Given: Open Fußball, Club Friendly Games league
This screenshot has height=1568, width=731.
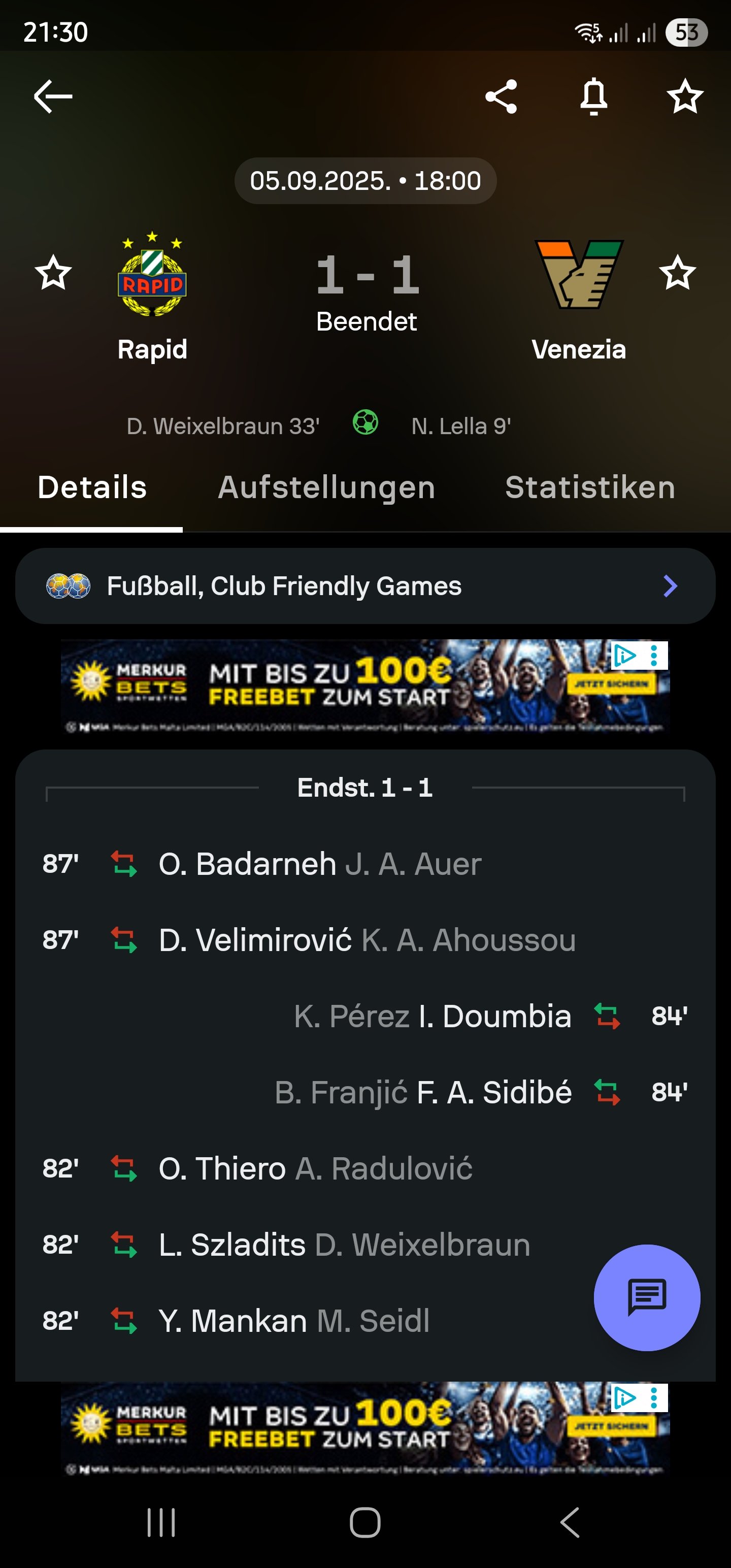Looking at the screenshot, I should click(365, 586).
